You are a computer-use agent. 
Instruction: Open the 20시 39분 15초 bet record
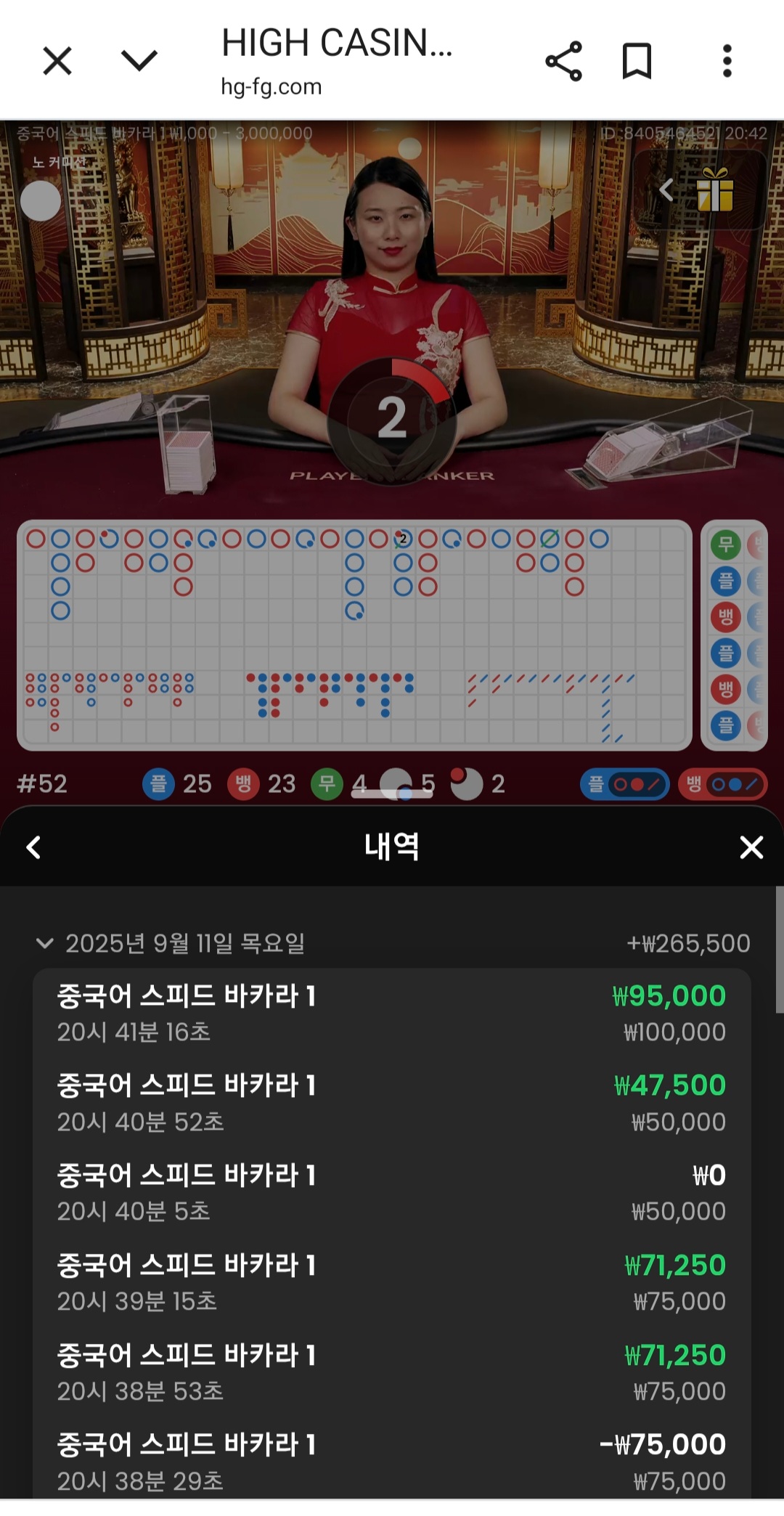(x=392, y=1283)
